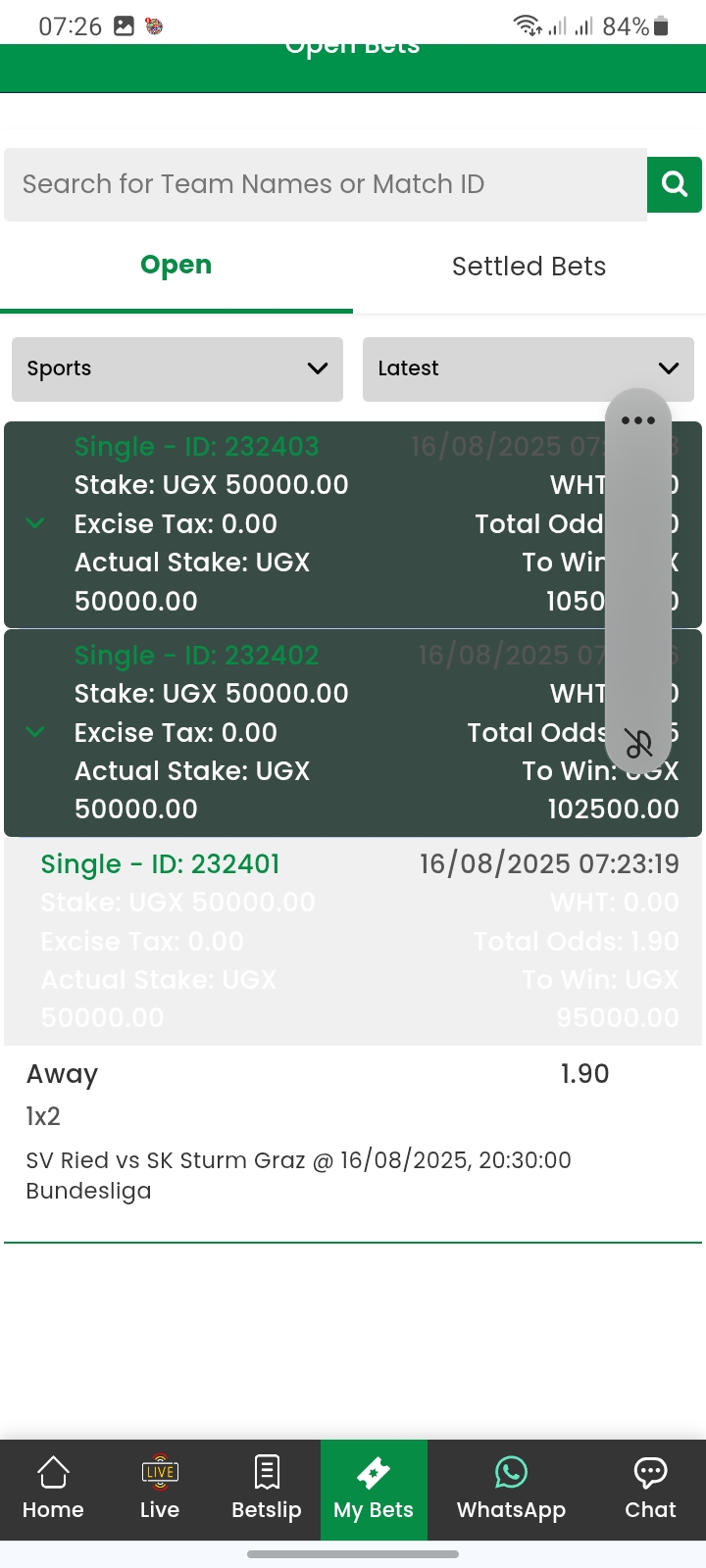Viewport: 706px width, 1568px height.
Task: Tap the three-dot floating overlay menu
Action: [638, 420]
